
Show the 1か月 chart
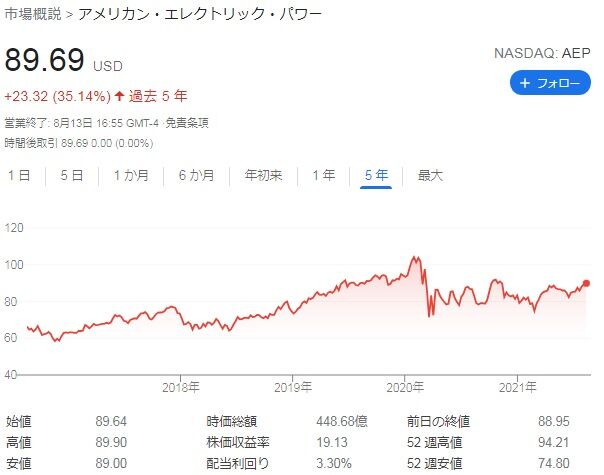pyautogui.click(x=131, y=175)
